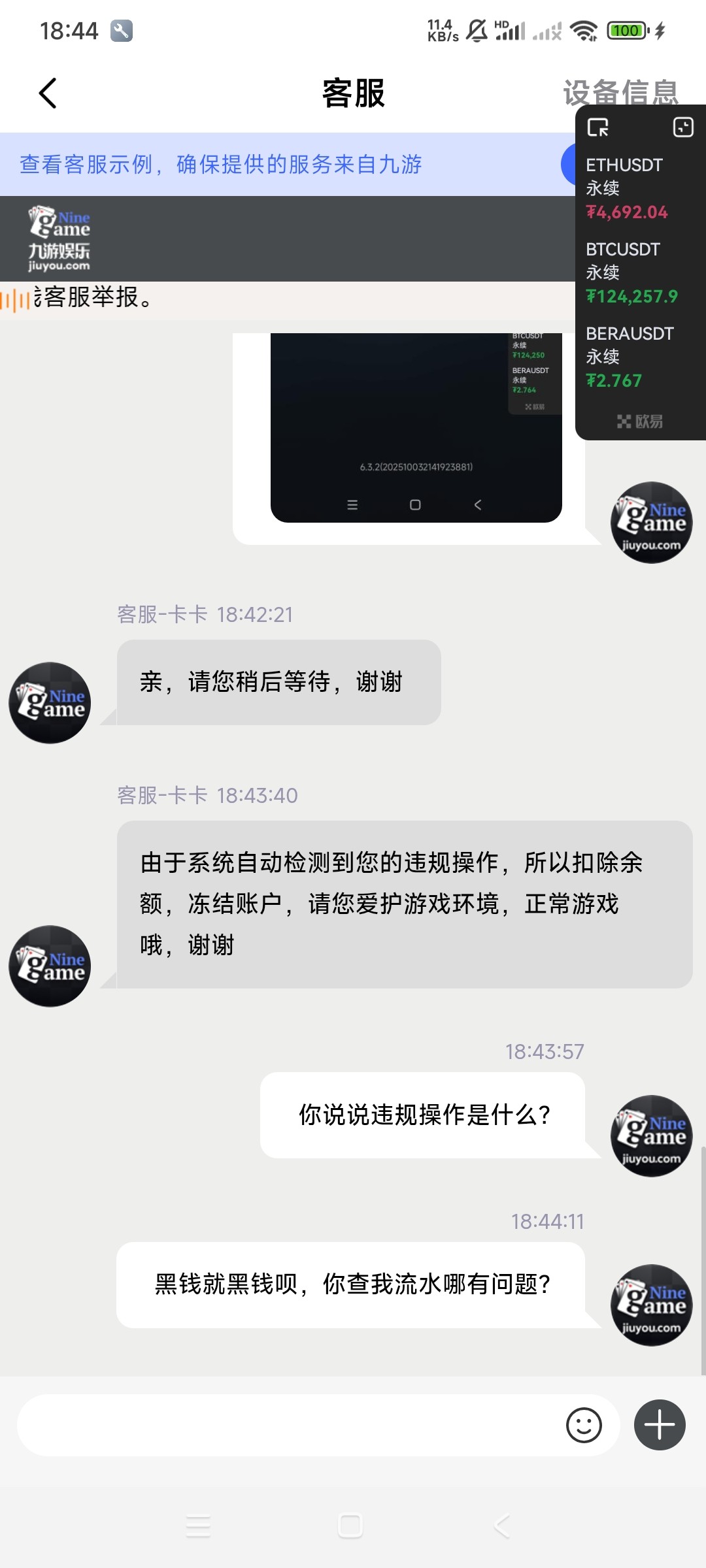This screenshot has height=1568, width=706.
Task: Tap the top-right icon on floating widget
Action: coord(683,127)
